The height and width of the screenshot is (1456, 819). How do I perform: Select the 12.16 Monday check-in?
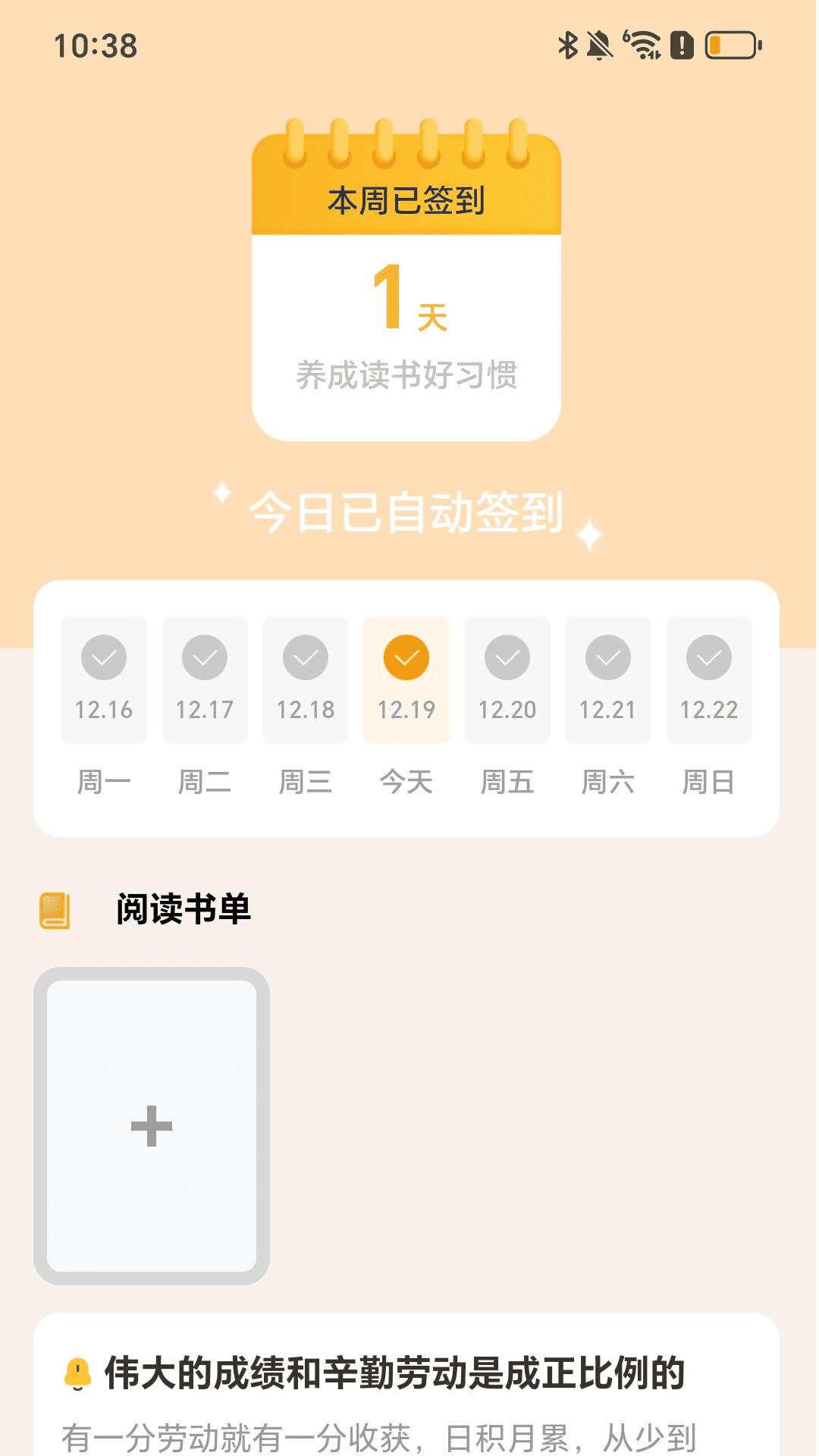(x=104, y=679)
